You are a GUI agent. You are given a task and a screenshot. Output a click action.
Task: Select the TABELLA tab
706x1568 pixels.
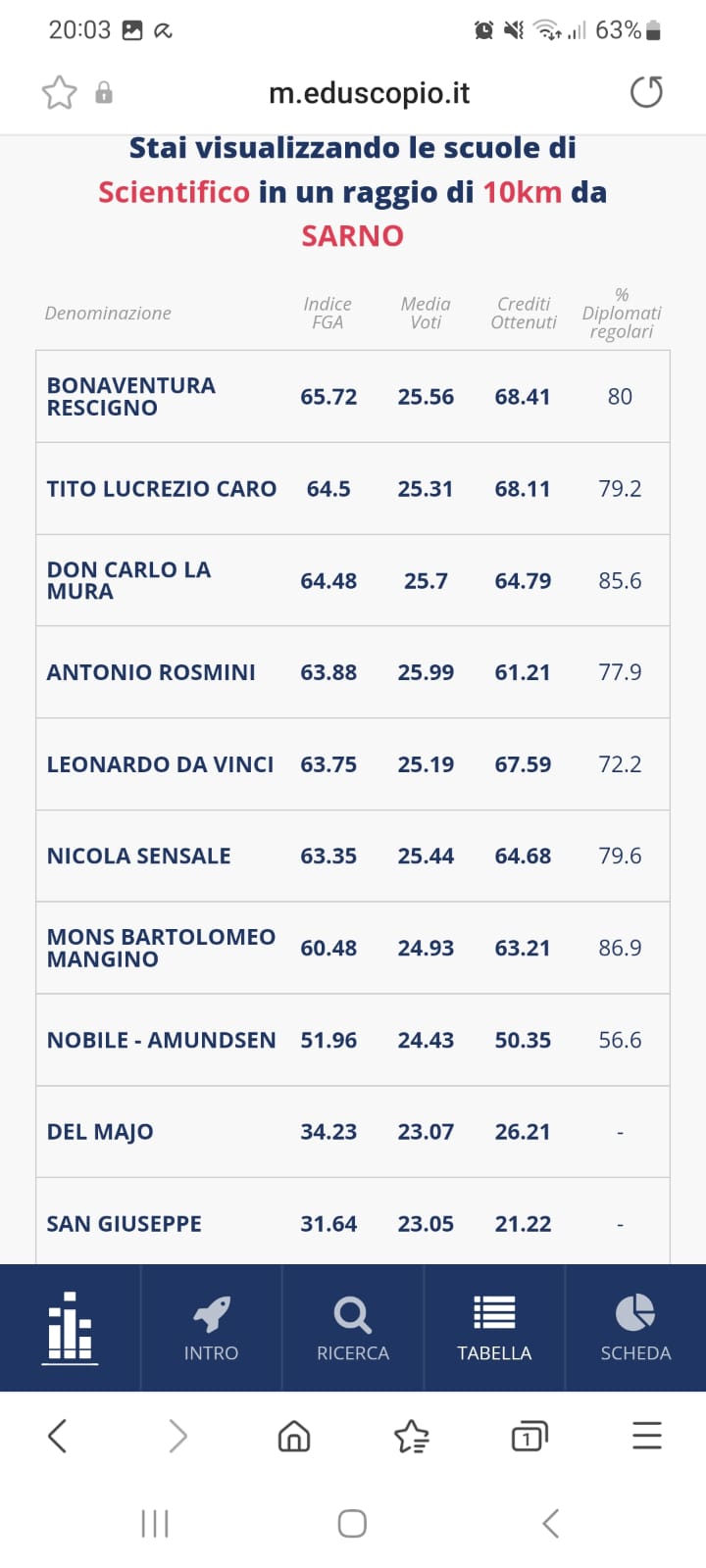[494, 1328]
